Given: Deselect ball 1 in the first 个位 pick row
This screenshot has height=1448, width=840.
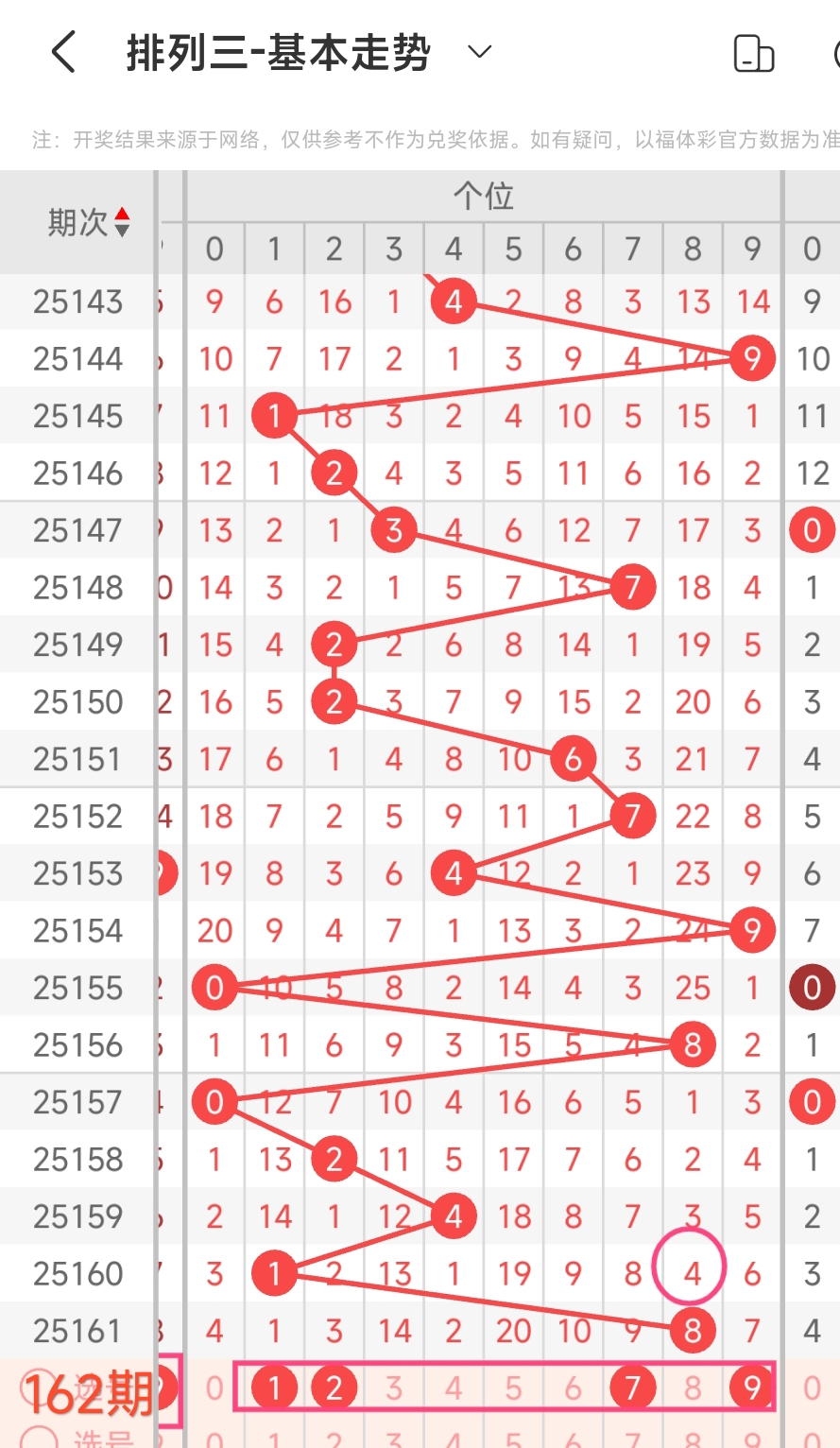Looking at the screenshot, I should (x=274, y=1388).
